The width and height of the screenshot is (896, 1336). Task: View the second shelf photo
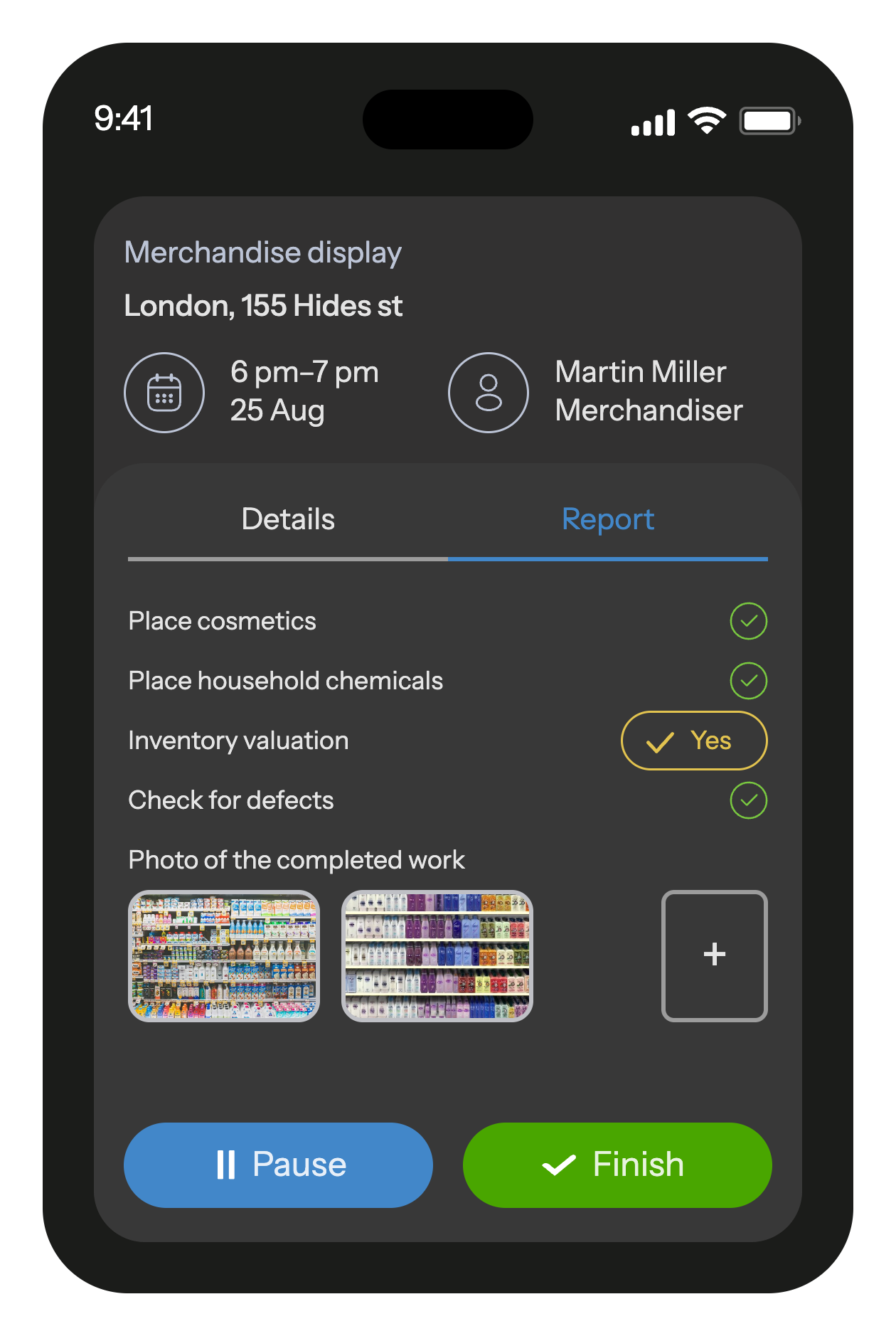(x=437, y=955)
